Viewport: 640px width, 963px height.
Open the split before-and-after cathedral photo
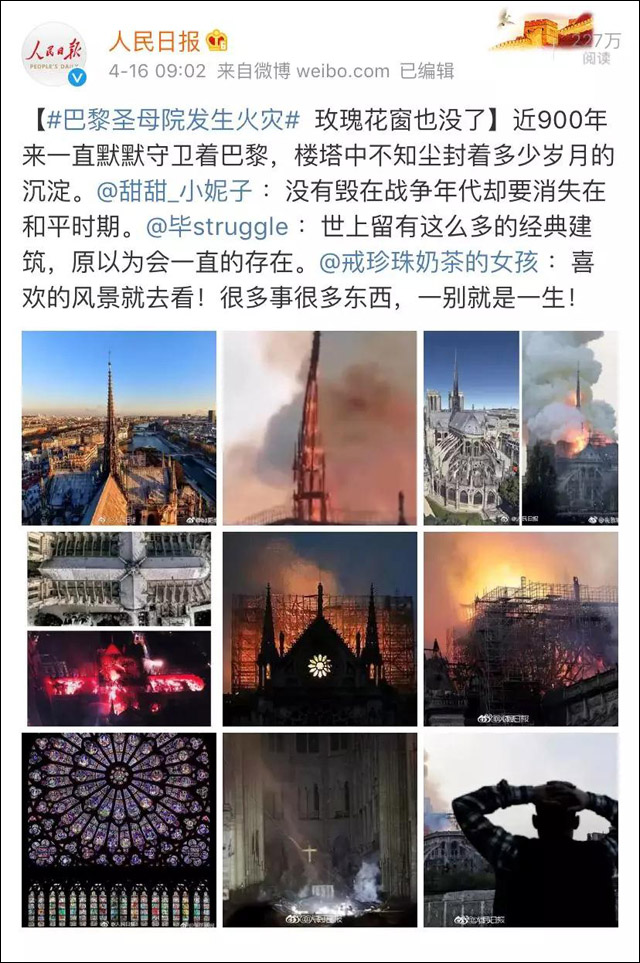coord(520,427)
